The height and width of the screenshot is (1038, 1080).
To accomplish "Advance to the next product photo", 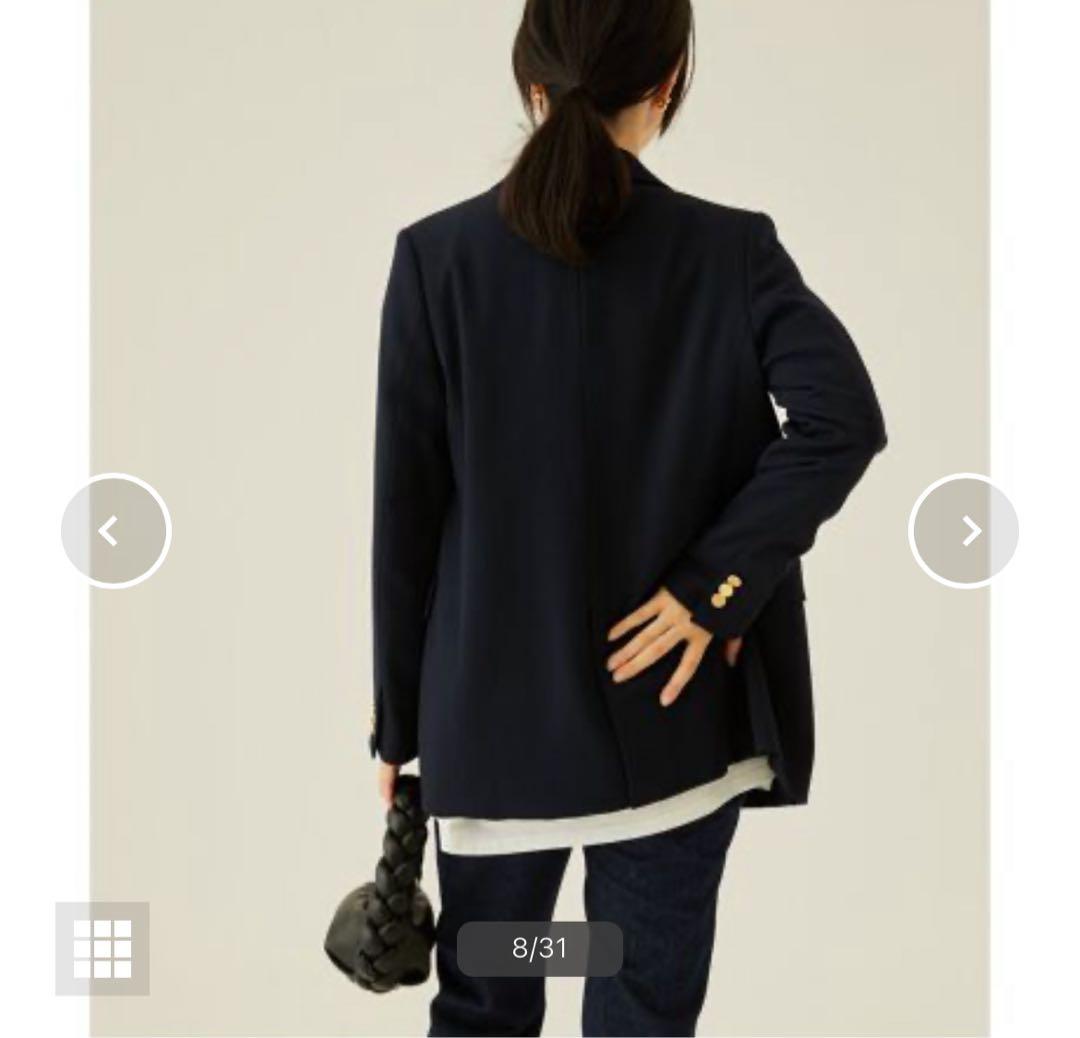I will coord(964,531).
